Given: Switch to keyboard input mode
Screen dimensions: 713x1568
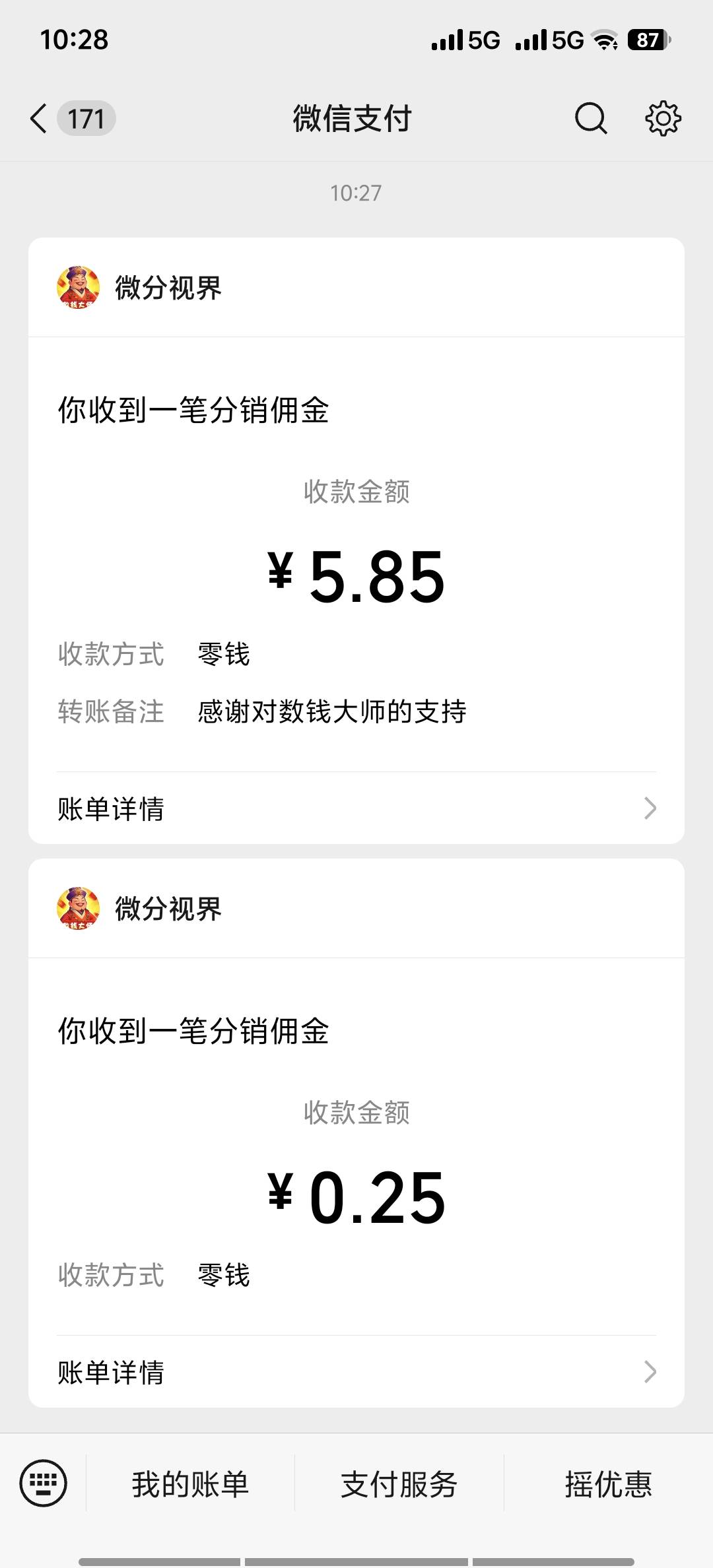Looking at the screenshot, I should 44,1484.
